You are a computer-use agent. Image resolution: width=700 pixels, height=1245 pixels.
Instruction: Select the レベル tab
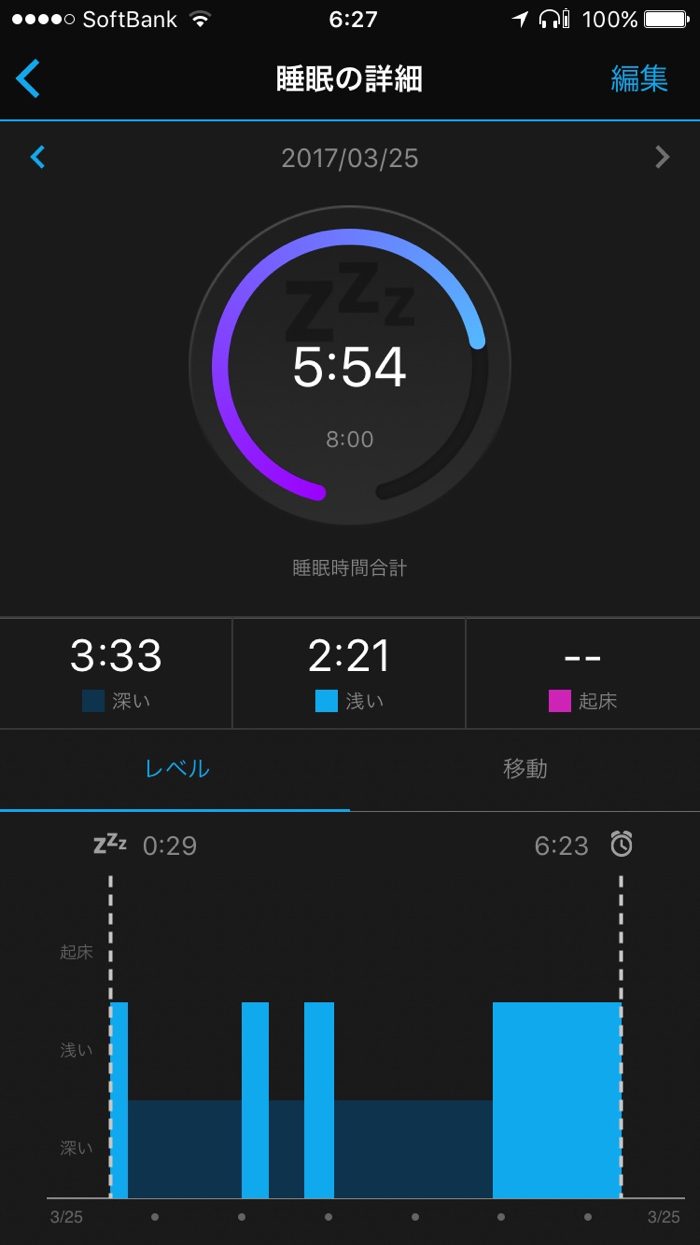click(177, 768)
